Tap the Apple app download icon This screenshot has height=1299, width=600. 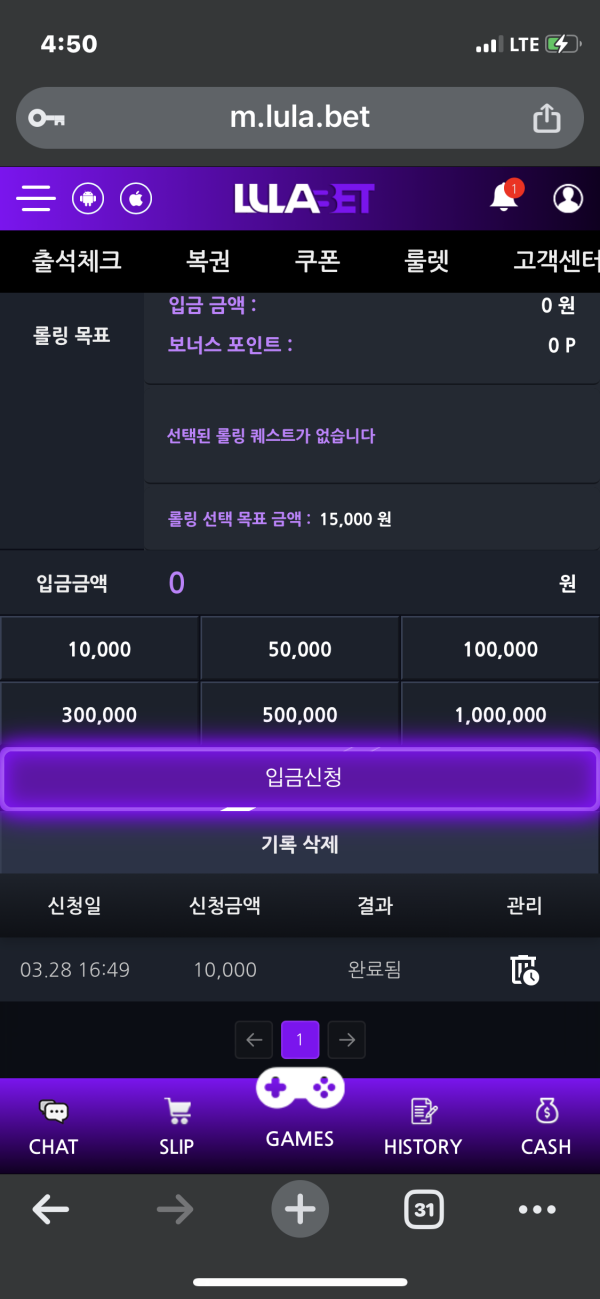click(136, 198)
